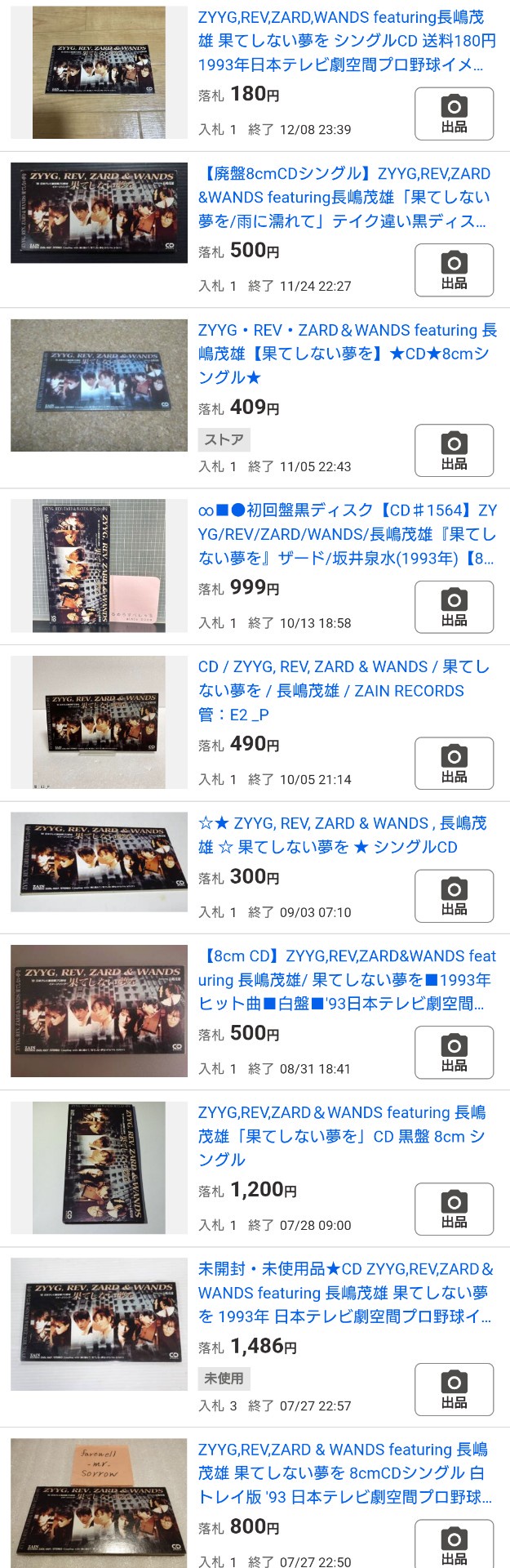Open the 未開封・未使用品★CD listing
The width and height of the screenshot is (510, 1568).
pyautogui.click(x=345, y=1292)
